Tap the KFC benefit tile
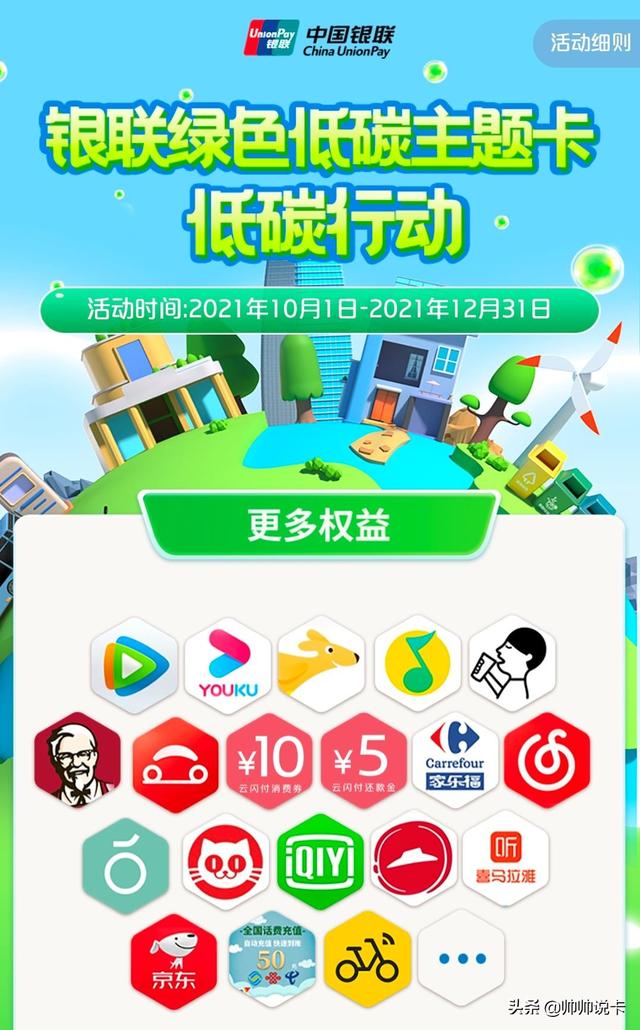The image size is (640, 1030). click(78, 761)
